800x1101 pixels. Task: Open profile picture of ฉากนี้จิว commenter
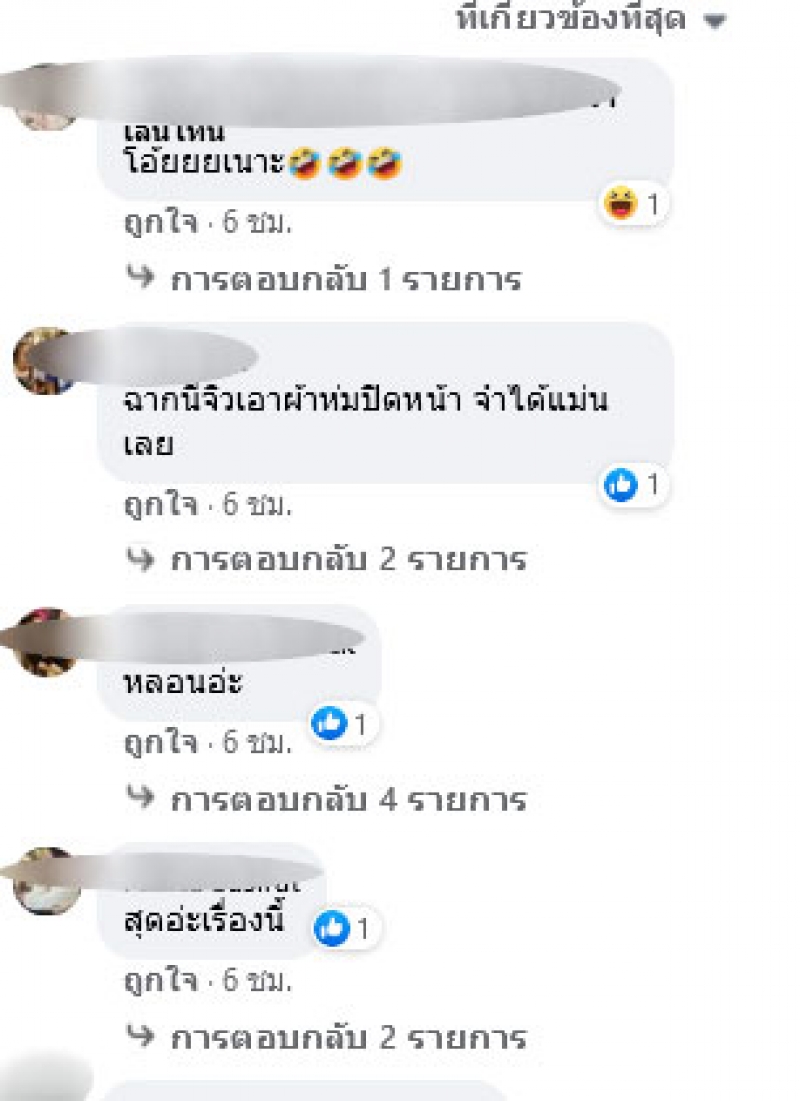42,362
